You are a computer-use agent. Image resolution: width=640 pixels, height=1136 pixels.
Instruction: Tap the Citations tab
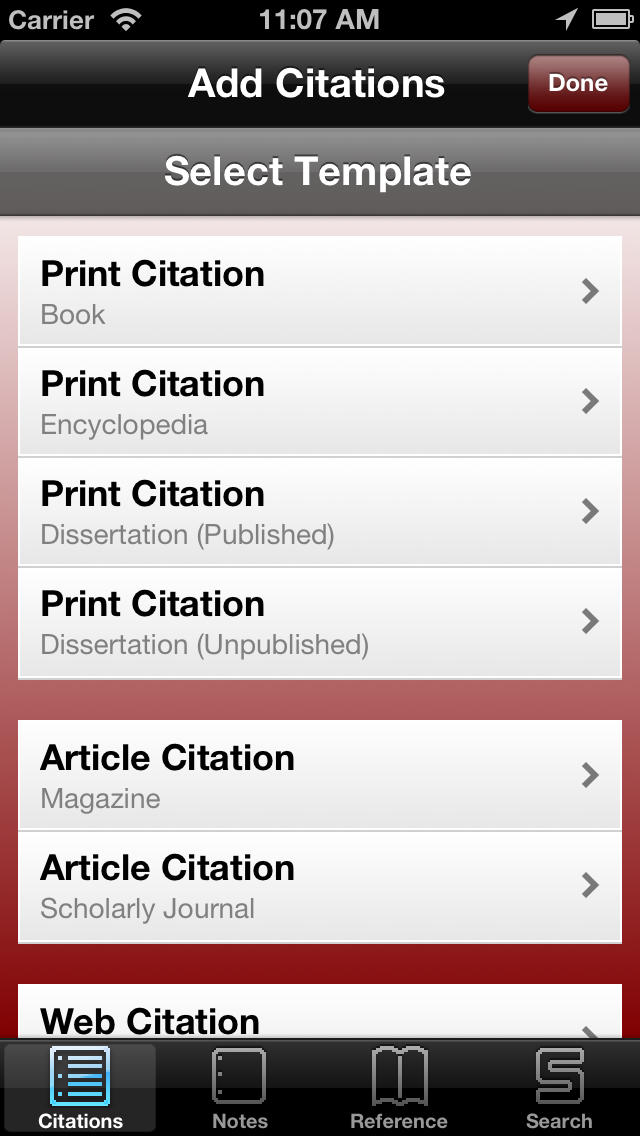80,1088
